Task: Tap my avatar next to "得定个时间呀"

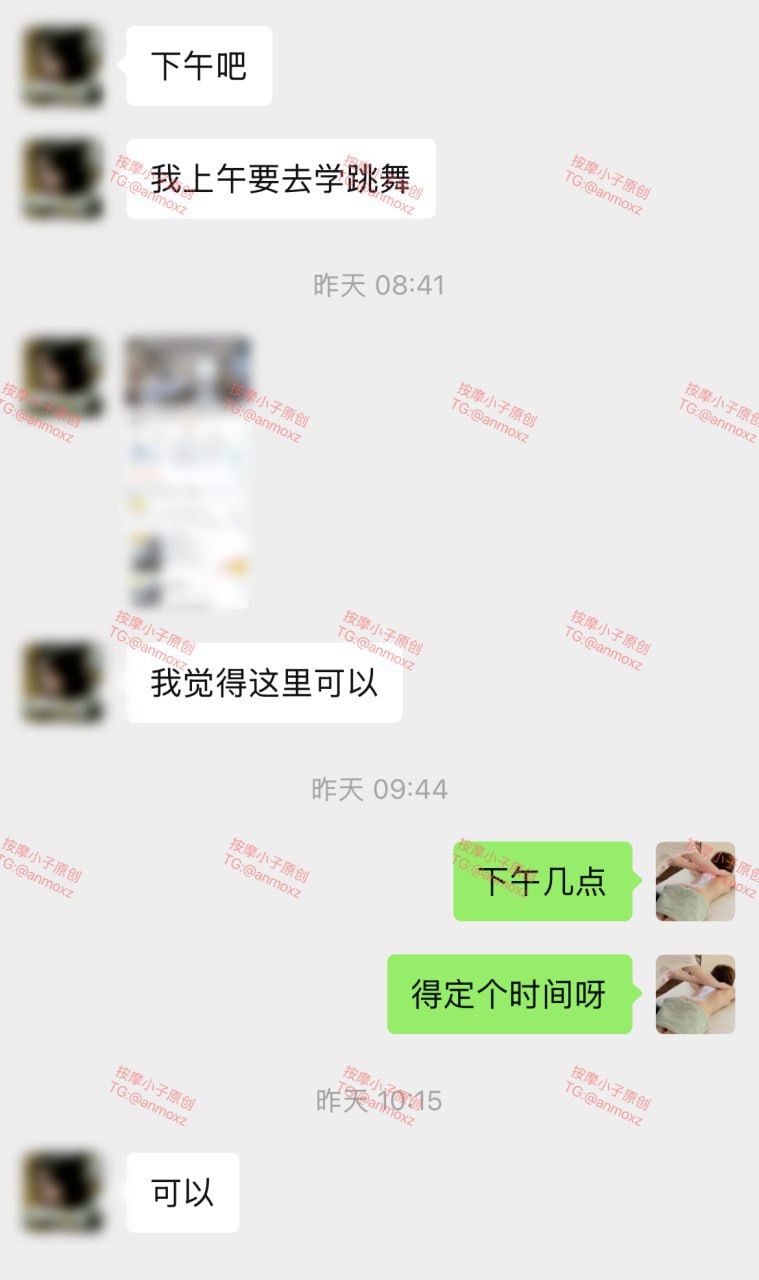Action: coord(695,994)
